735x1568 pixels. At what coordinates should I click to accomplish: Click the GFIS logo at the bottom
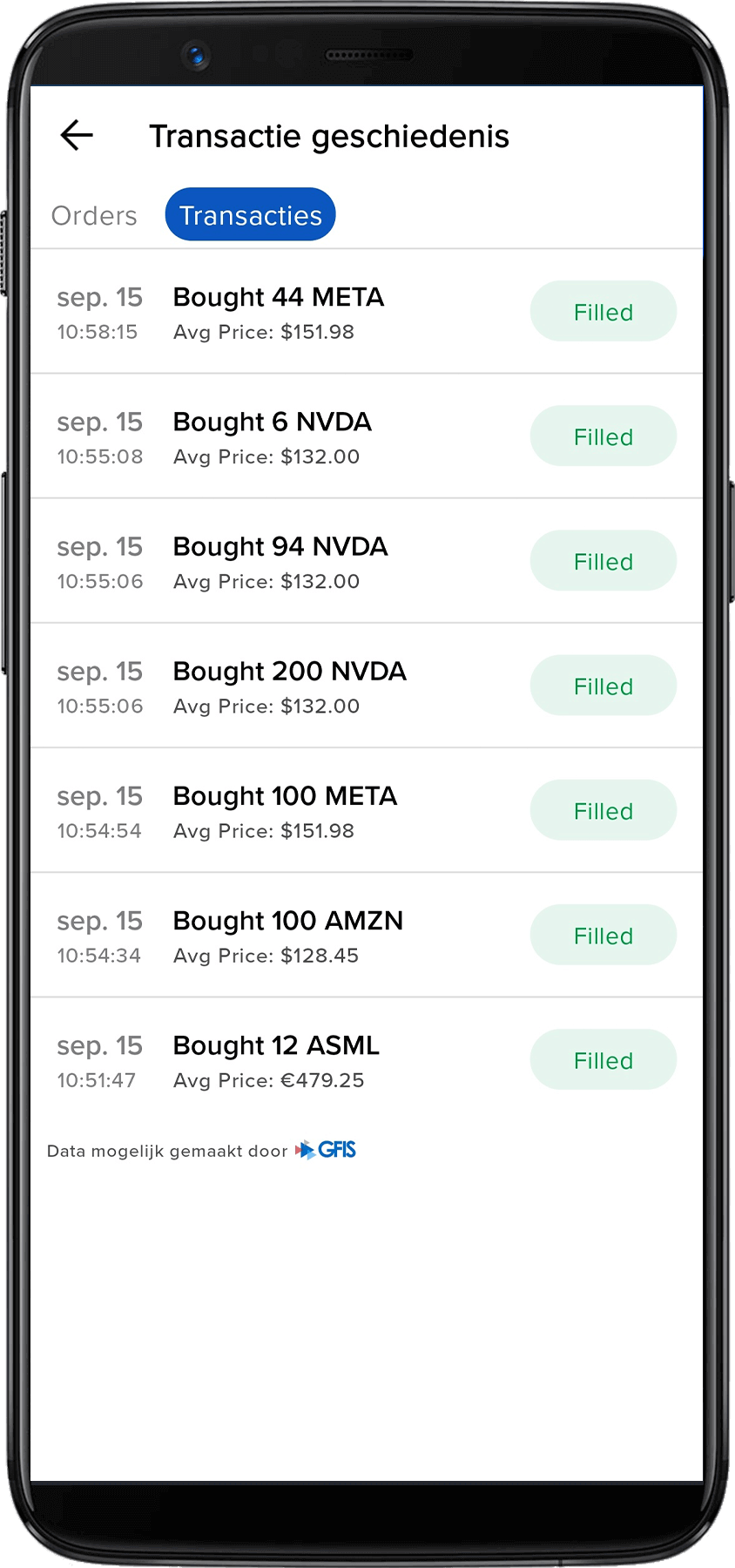pos(327,1149)
